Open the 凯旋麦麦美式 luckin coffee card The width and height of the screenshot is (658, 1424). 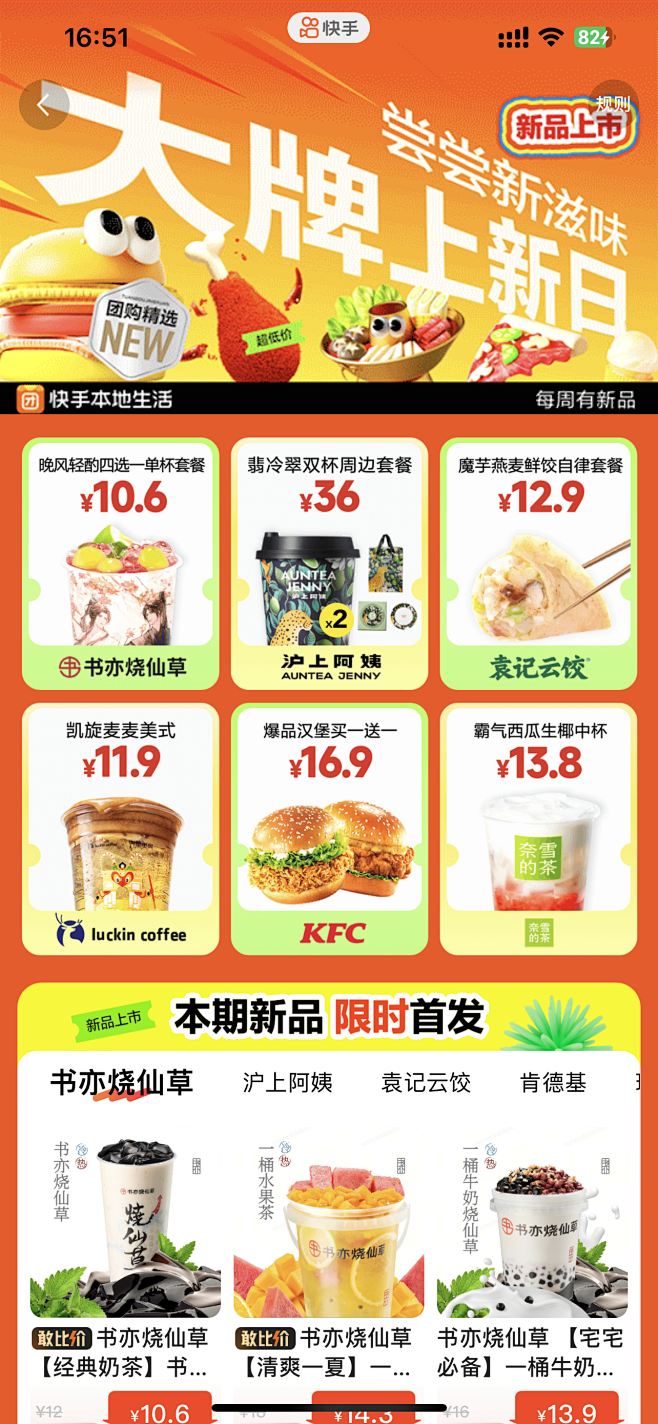120,829
